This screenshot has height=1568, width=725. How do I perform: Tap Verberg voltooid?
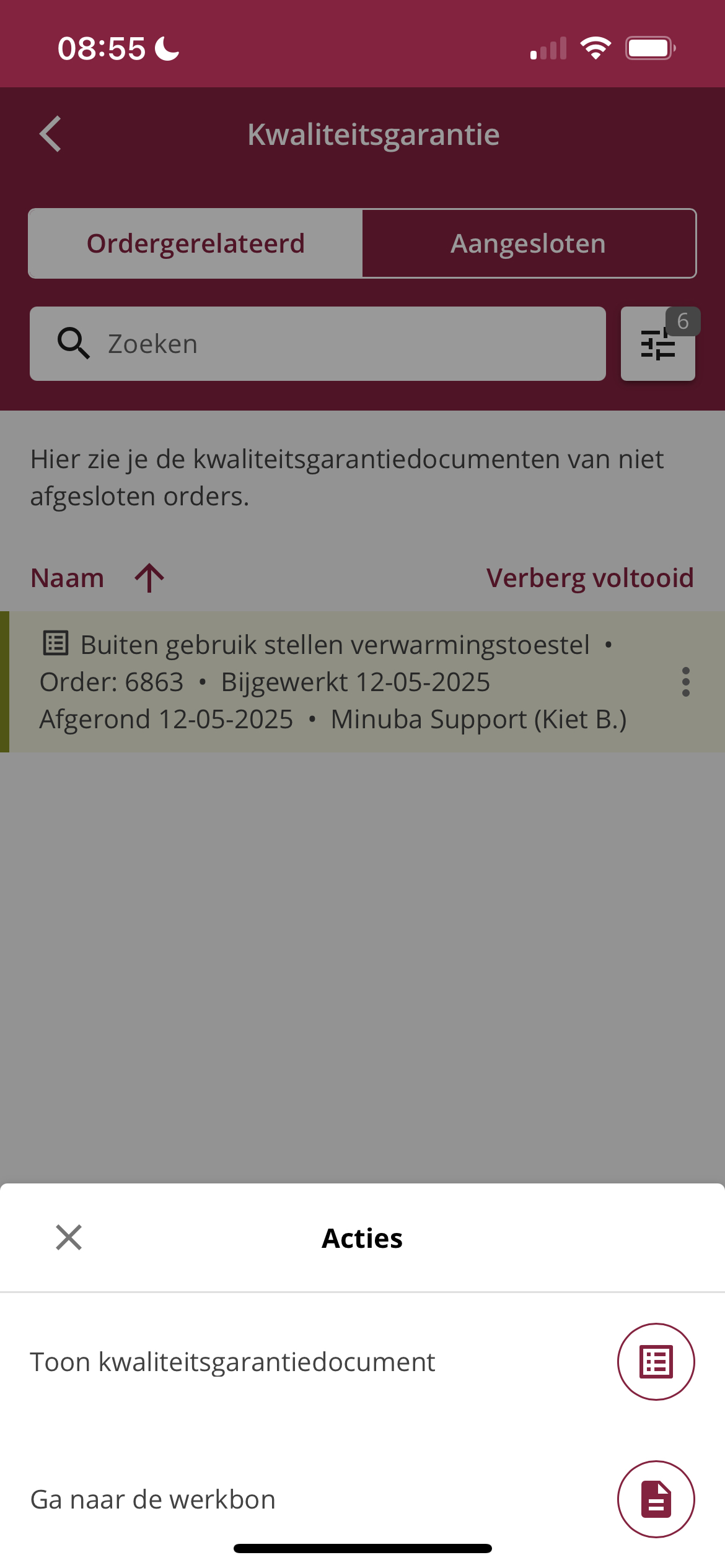(589, 578)
